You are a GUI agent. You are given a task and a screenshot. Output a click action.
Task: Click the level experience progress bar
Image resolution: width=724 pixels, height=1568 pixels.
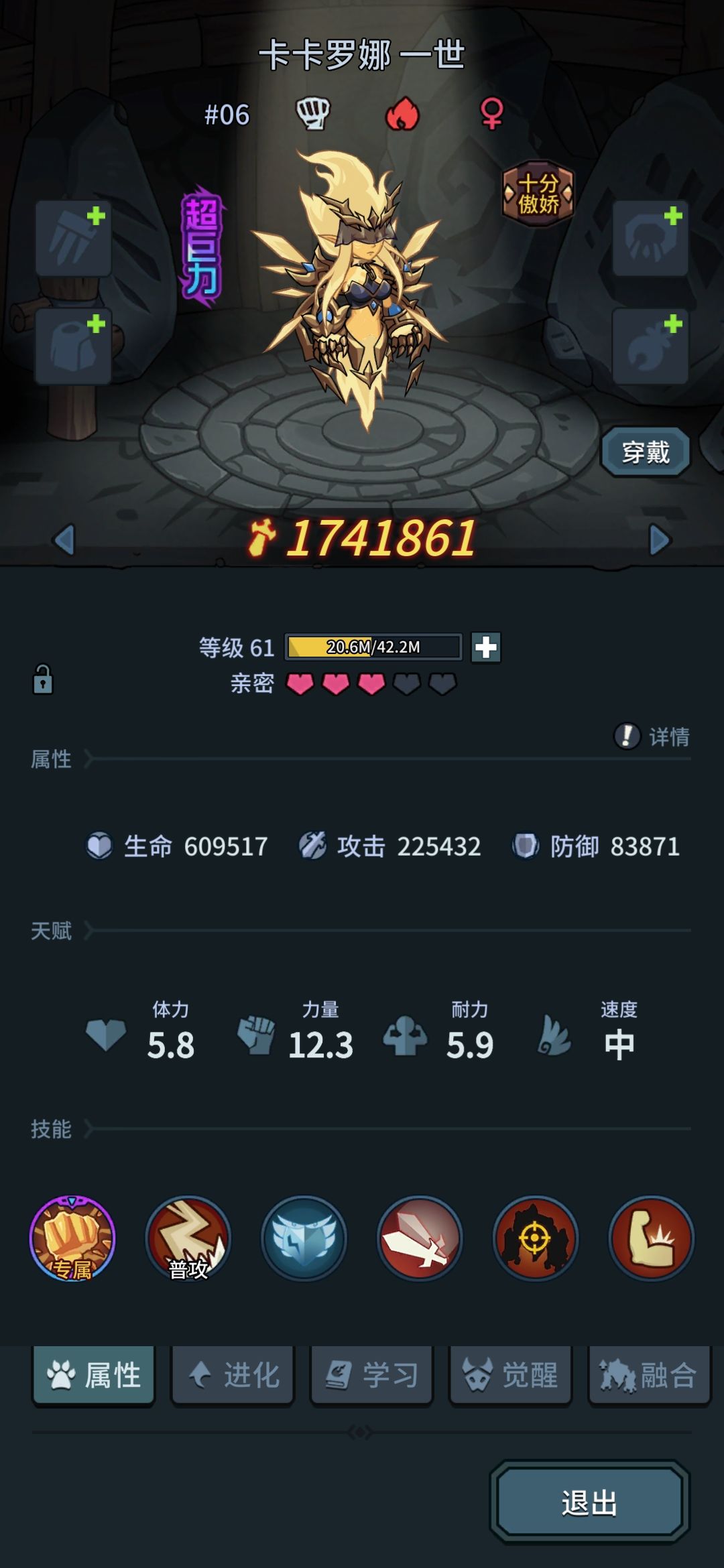(x=372, y=647)
